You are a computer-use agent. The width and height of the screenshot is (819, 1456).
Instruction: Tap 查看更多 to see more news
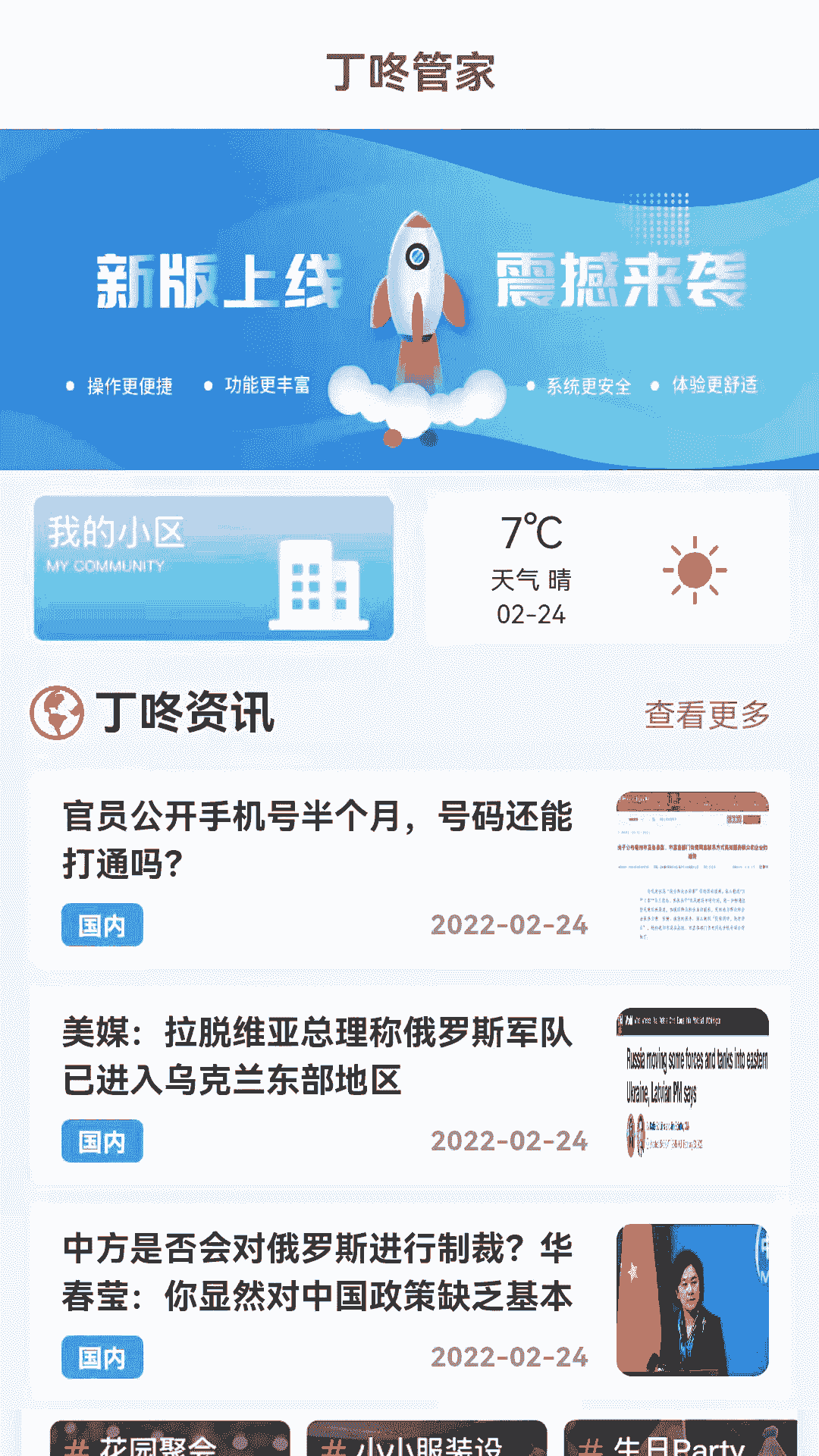(707, 714)
